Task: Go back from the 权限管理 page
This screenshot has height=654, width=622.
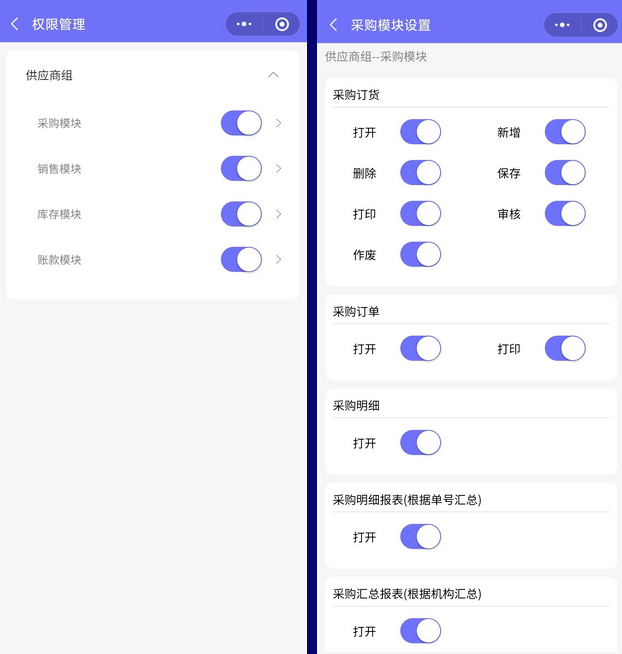Action: [x=15, y=24]
